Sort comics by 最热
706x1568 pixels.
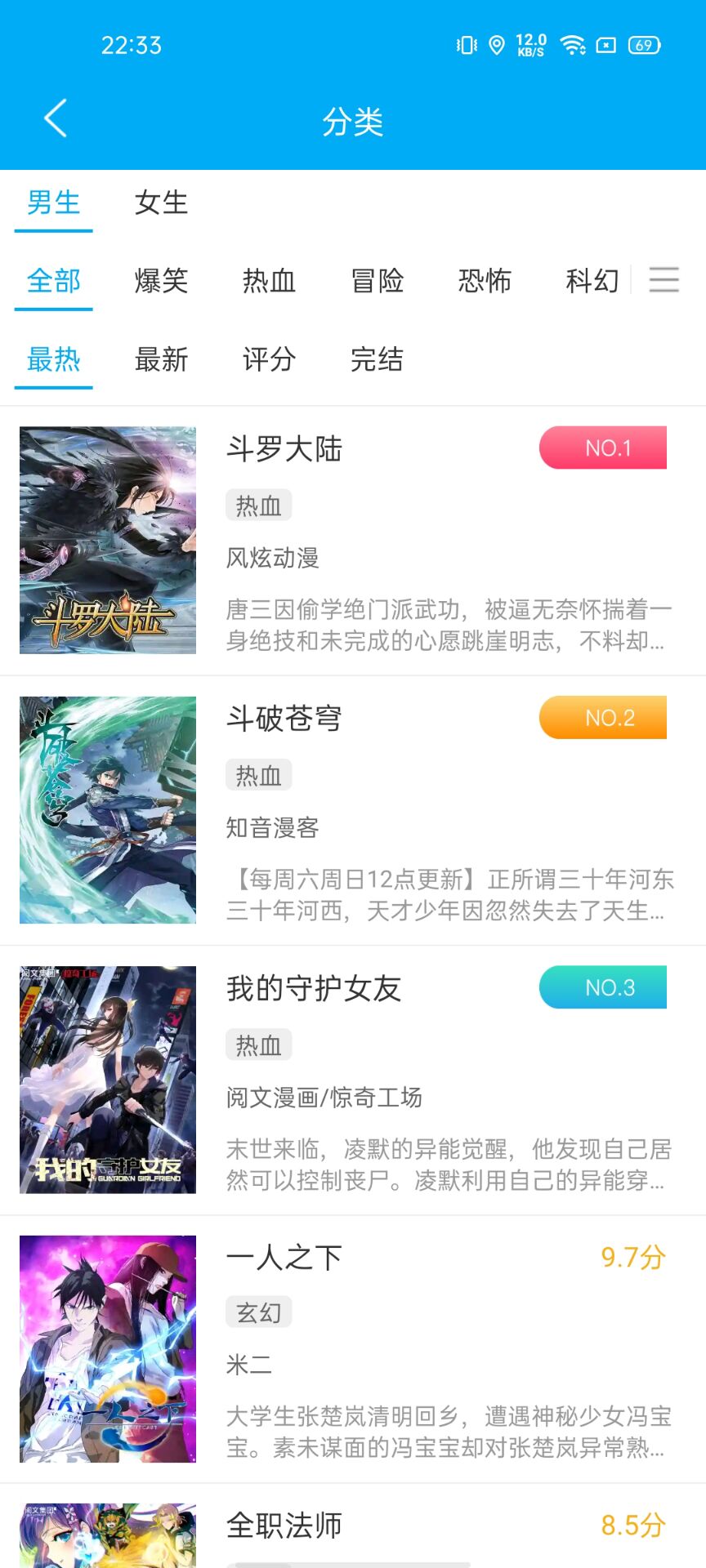point(53,359)
